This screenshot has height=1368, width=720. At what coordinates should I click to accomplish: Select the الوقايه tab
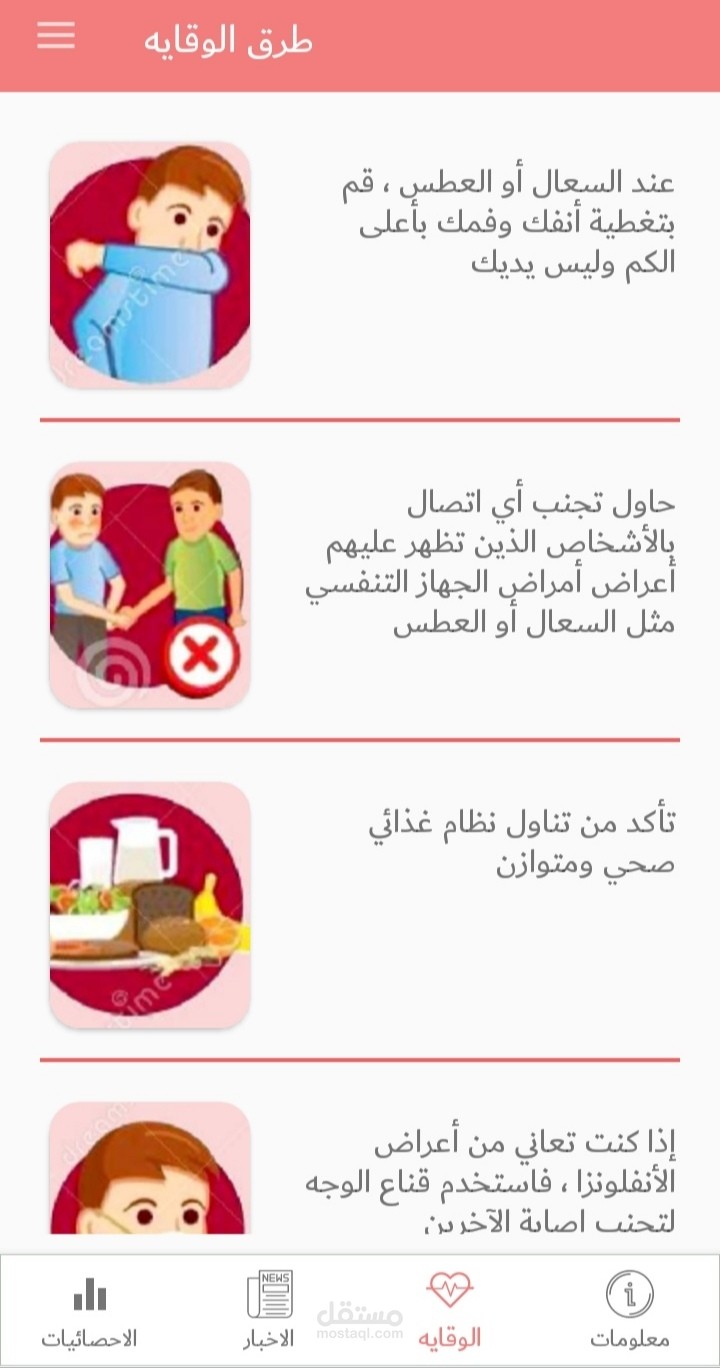(x=450, y=1310)
